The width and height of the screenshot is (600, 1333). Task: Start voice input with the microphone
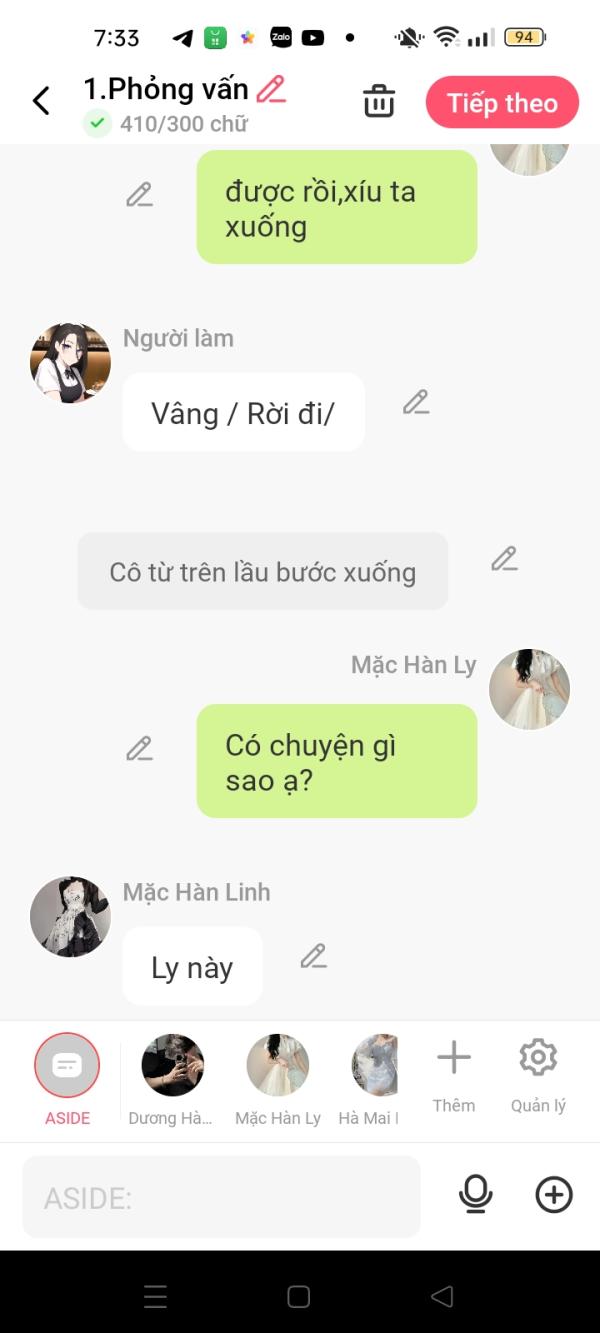click(x=475, y=1195)
